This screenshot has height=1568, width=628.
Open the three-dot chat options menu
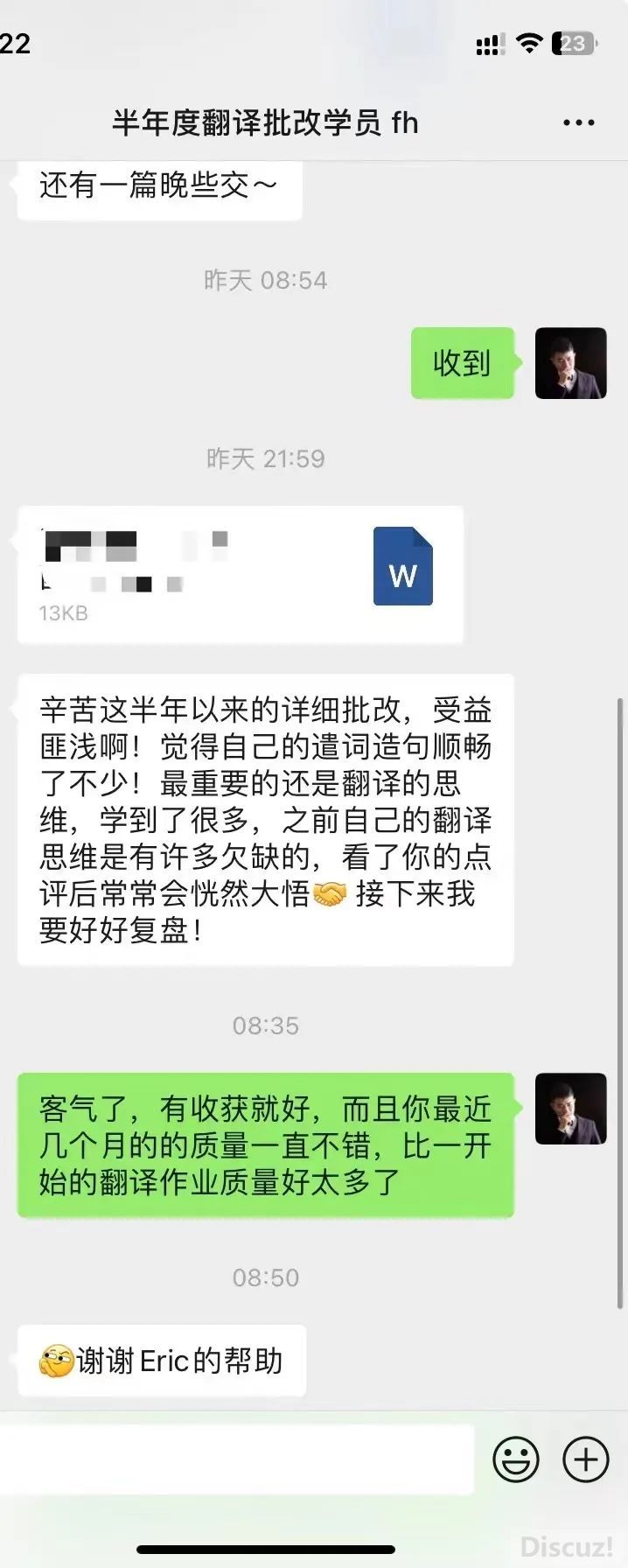578,123
